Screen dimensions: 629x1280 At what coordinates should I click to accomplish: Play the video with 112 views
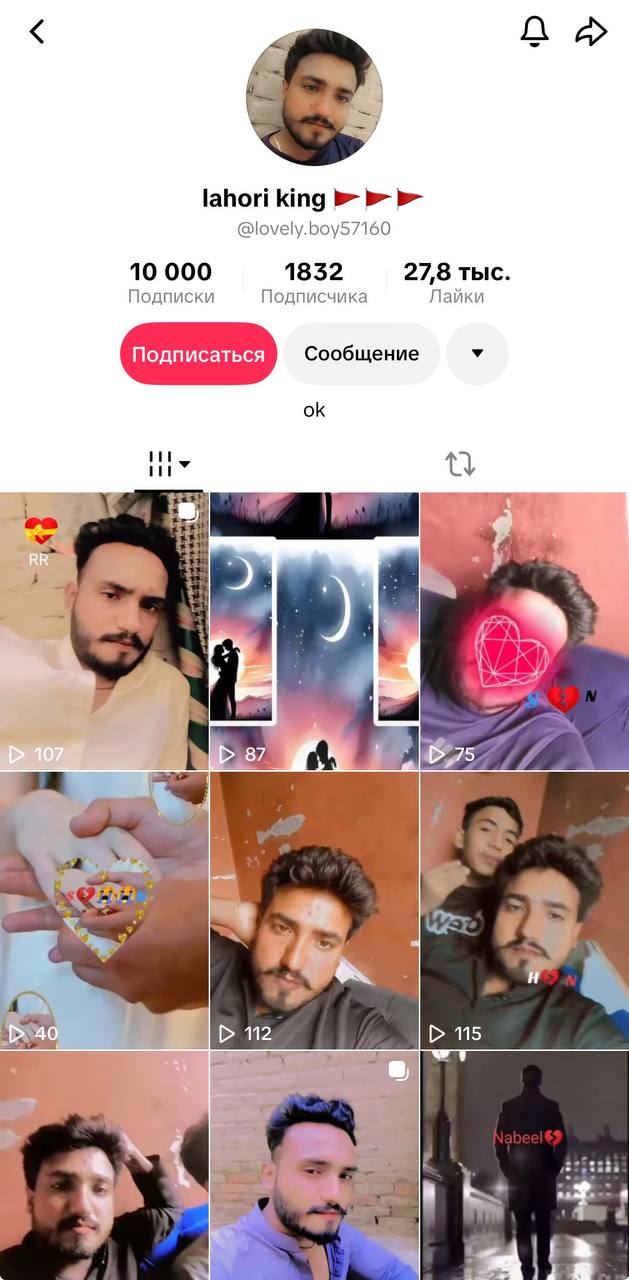tap(314, 911)
